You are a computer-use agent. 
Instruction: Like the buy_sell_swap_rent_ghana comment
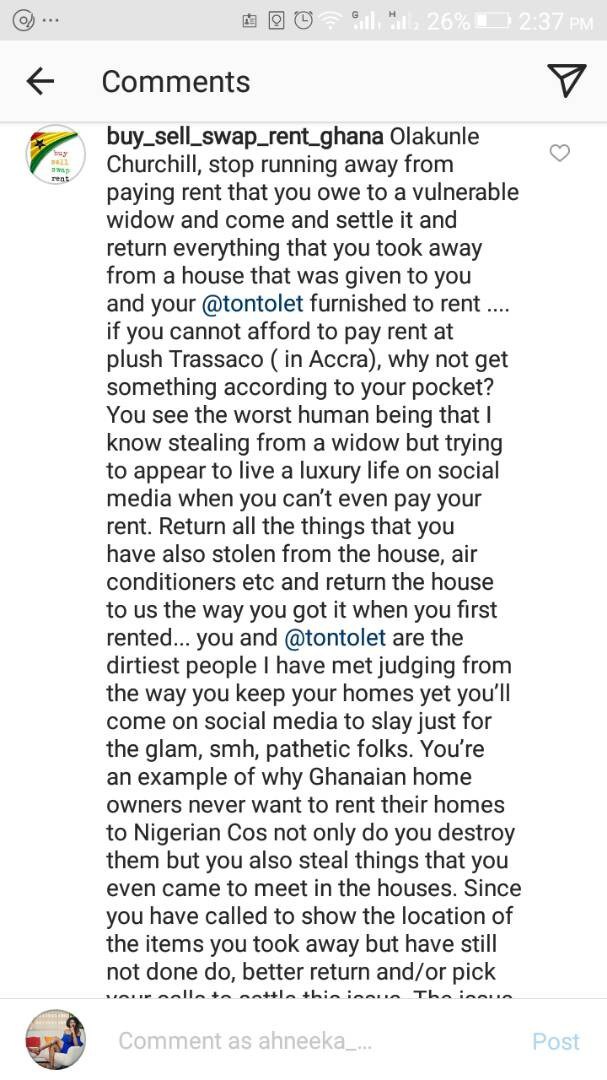(560, 153)
